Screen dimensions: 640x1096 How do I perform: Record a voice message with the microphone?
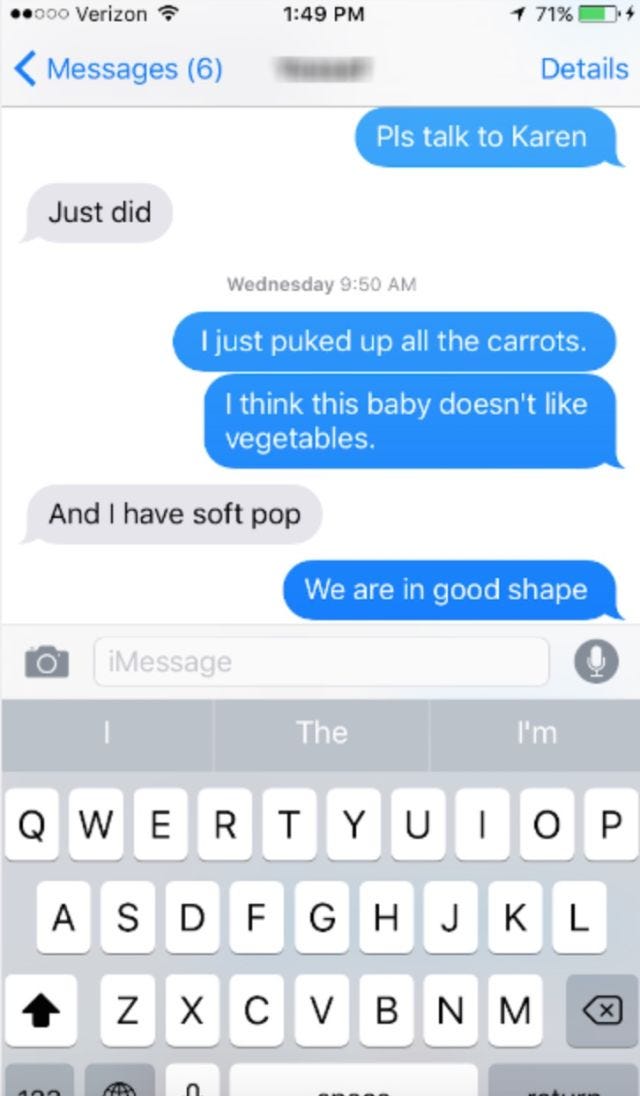(596, 661)
